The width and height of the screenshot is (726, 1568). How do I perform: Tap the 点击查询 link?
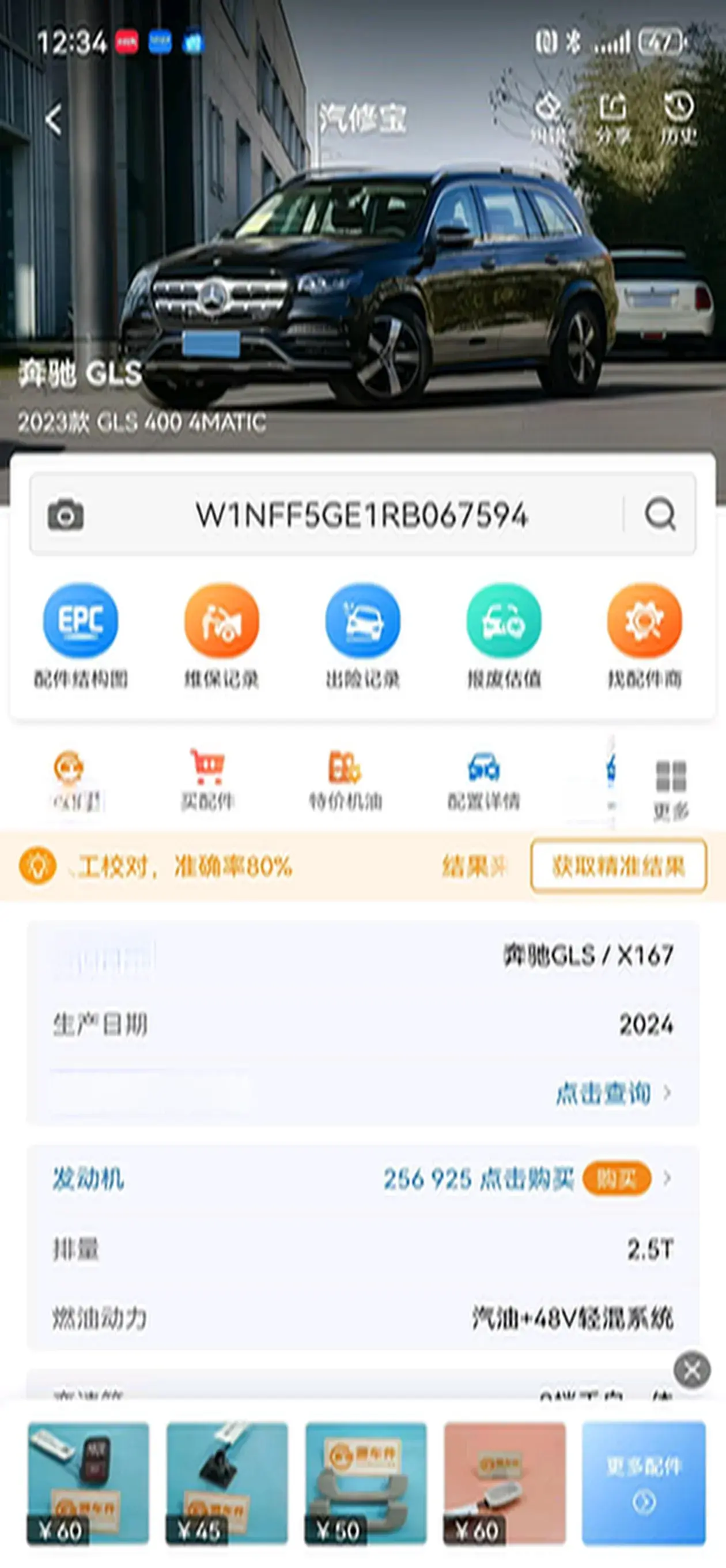612,1093
